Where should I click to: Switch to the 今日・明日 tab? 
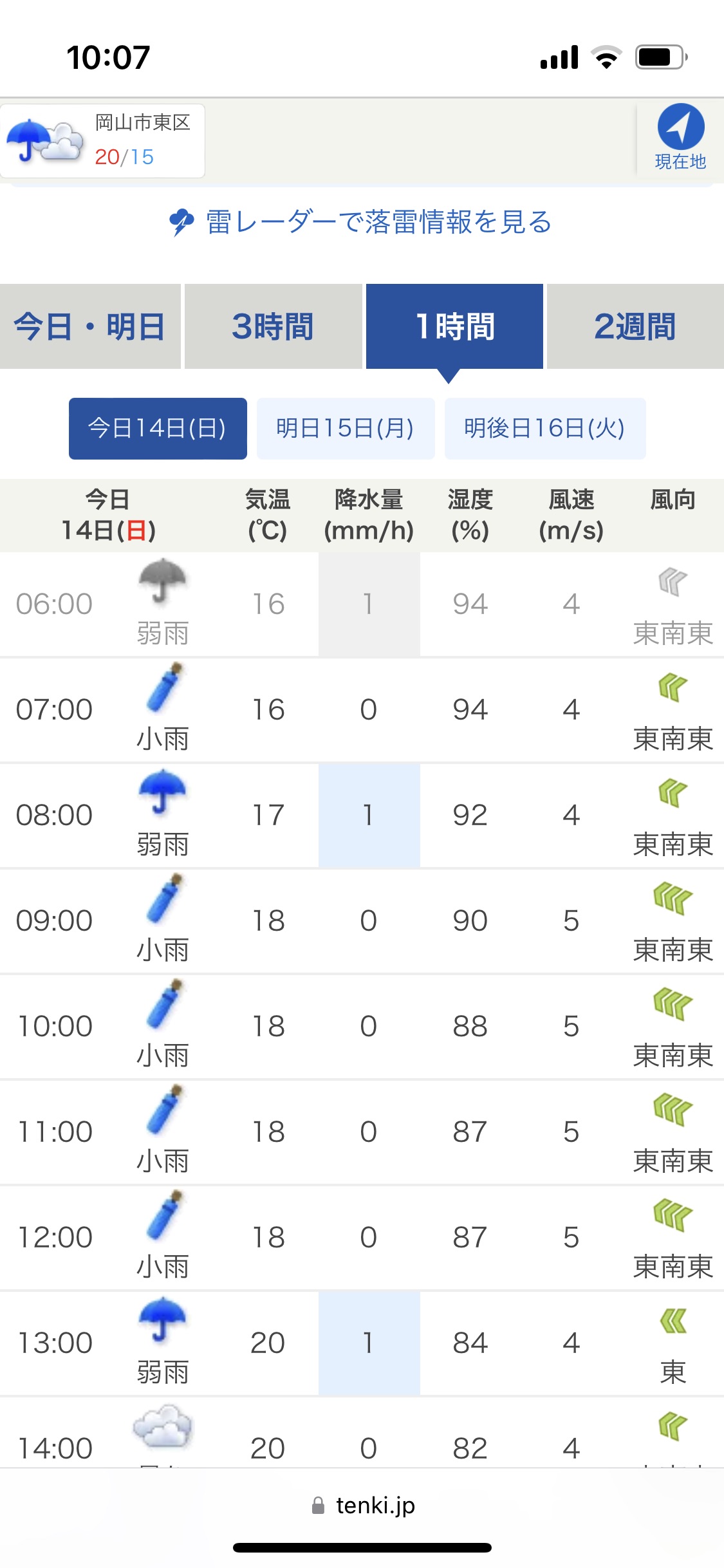(90, 326)
